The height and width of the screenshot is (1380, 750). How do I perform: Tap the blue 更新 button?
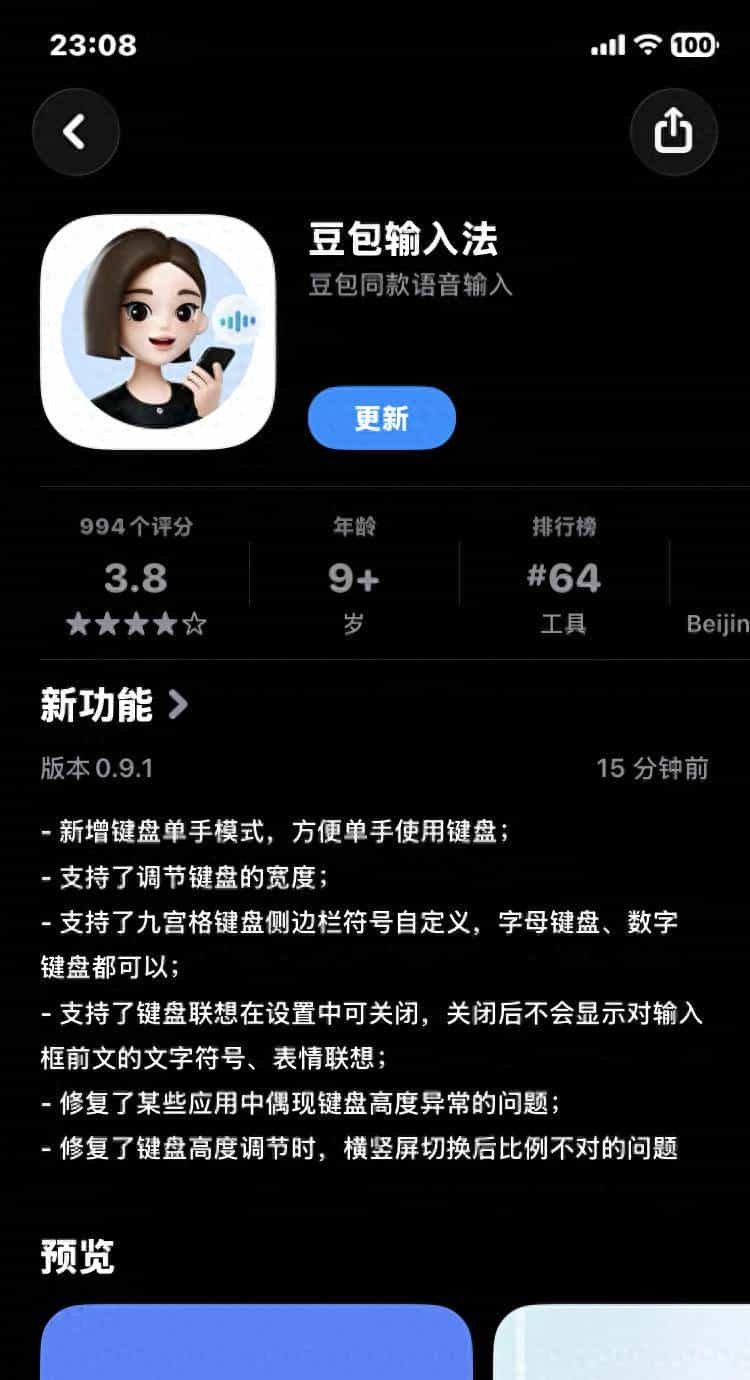click(381, 418)
